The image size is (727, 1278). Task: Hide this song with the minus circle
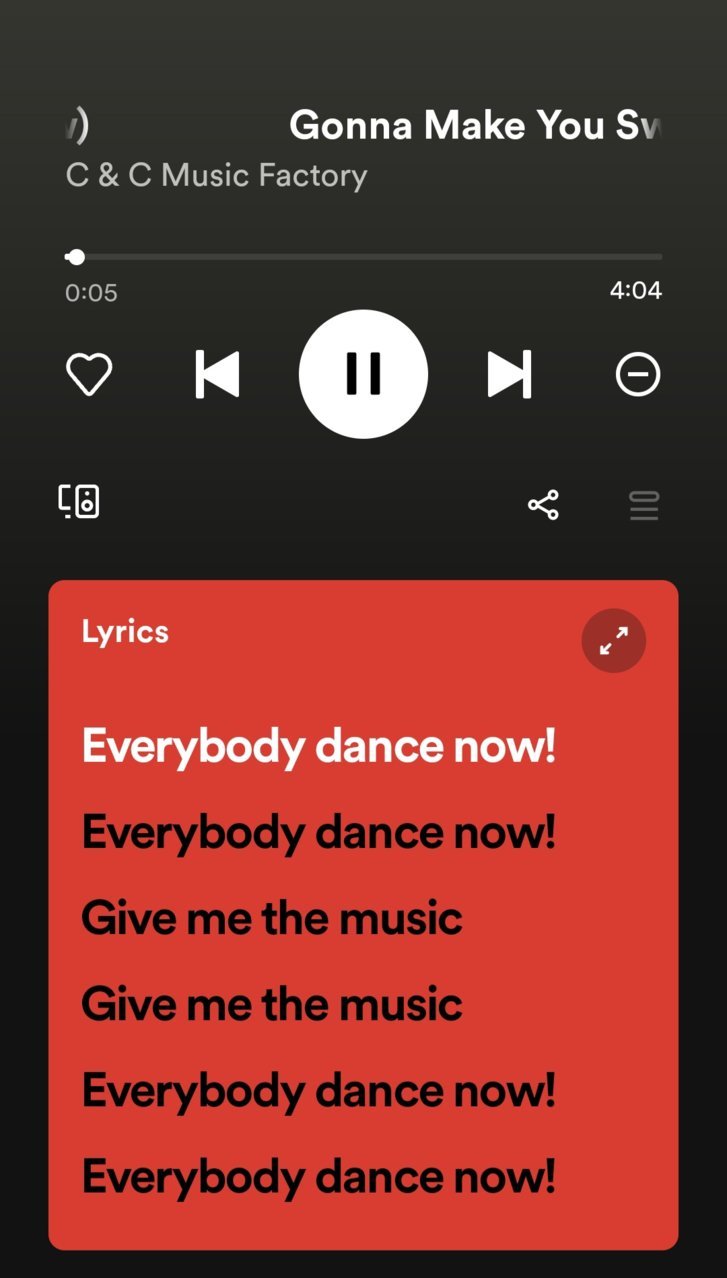tap(638, 375)
